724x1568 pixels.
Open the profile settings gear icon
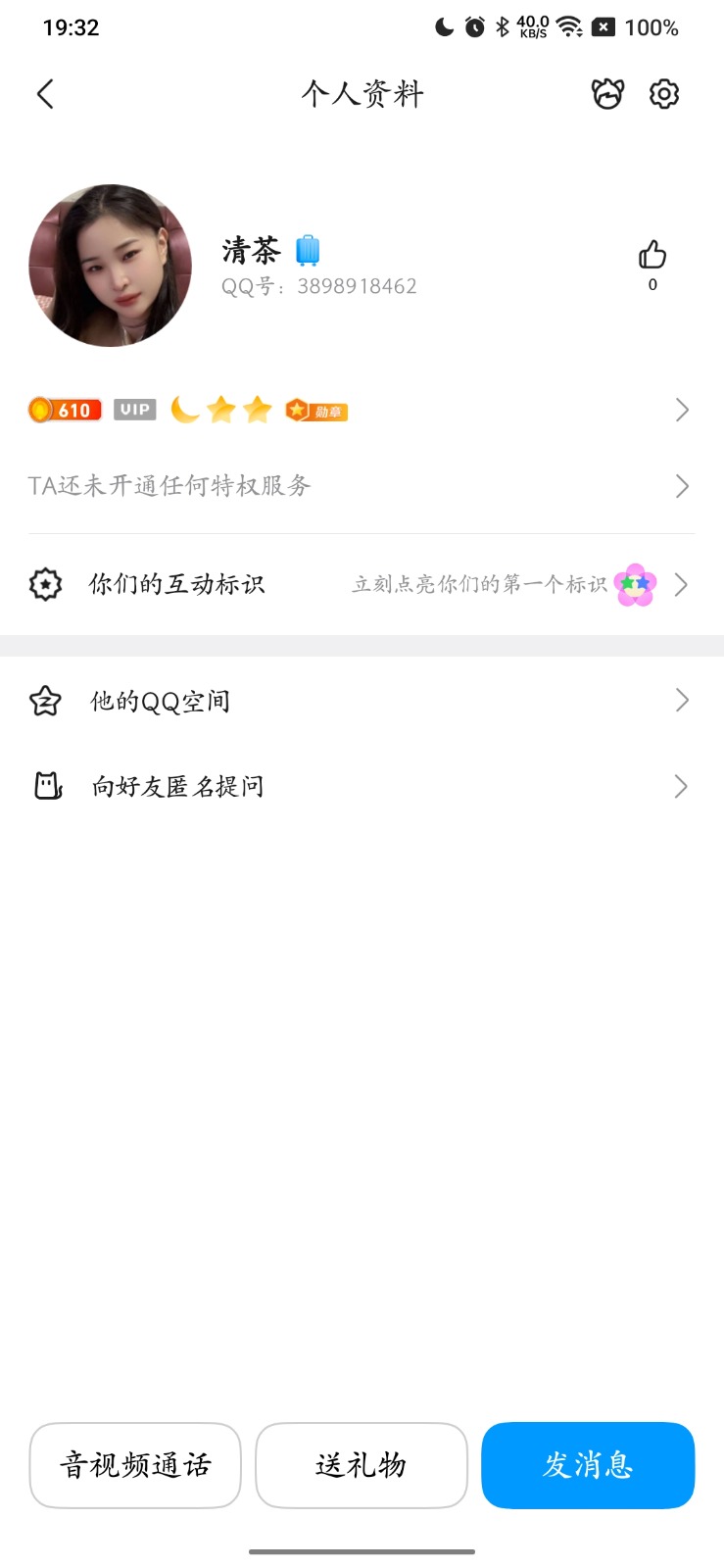663,93
